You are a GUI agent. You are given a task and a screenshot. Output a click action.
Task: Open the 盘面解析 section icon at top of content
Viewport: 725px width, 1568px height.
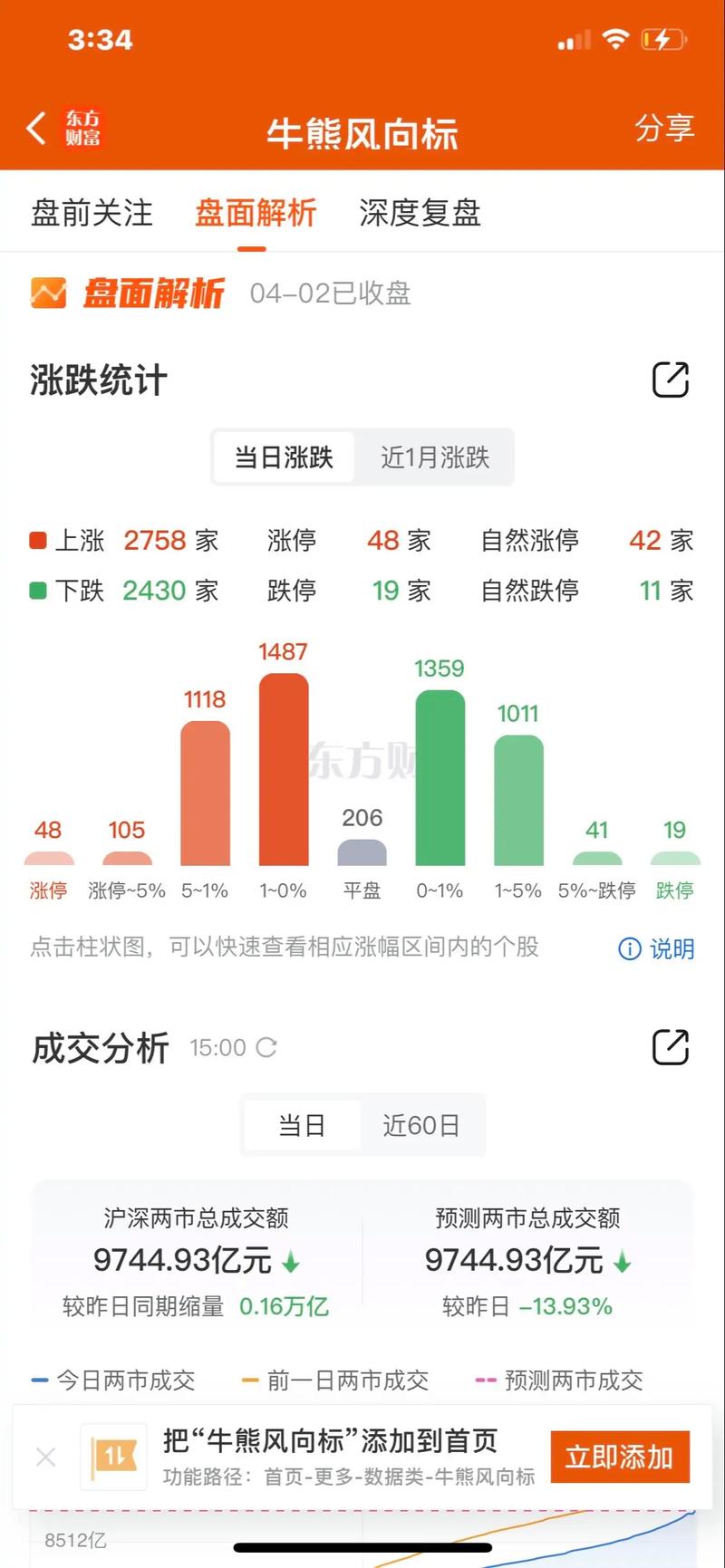pyautogui.click(x=50, y=292)
